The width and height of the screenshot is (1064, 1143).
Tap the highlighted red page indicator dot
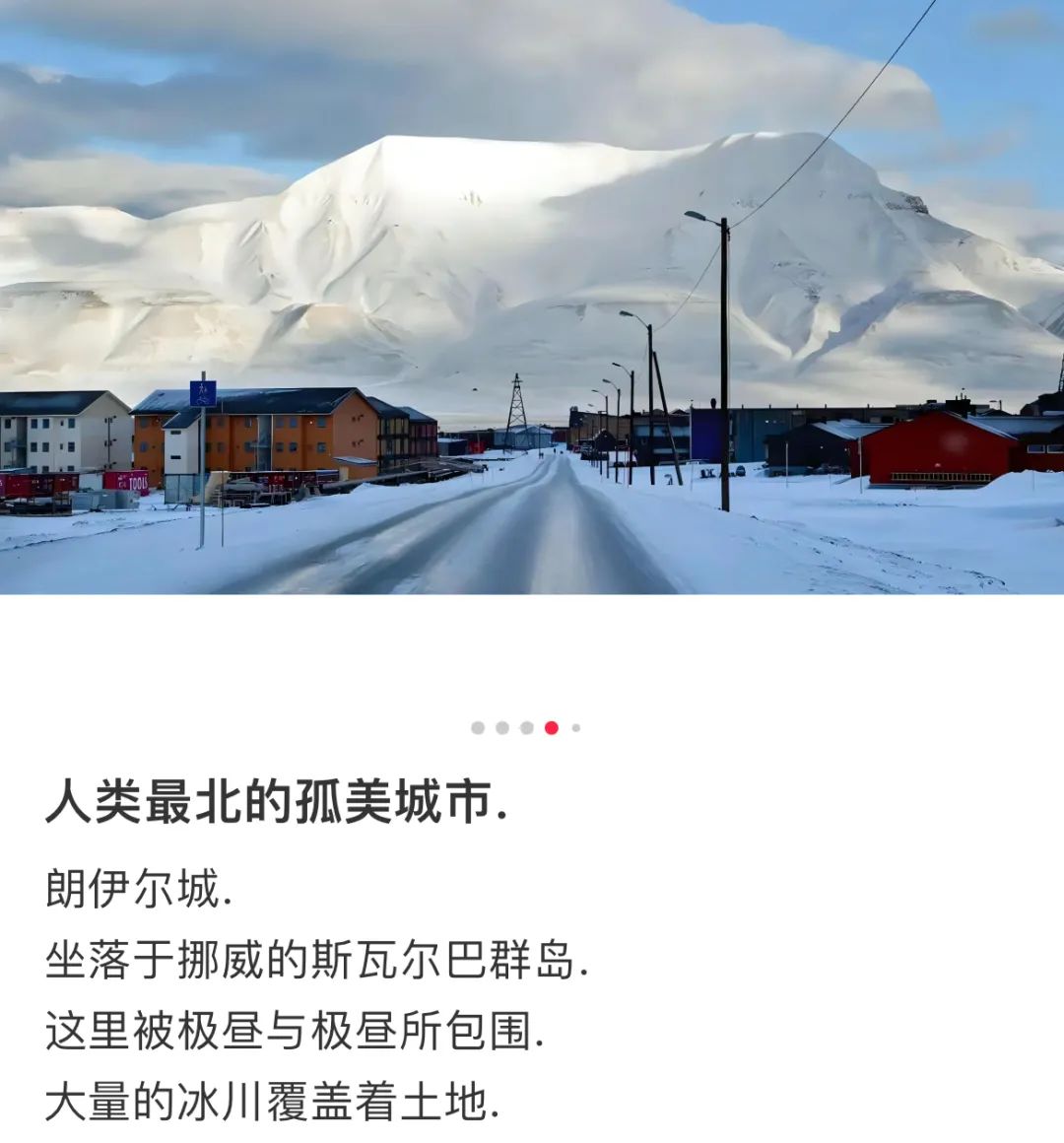552,728
